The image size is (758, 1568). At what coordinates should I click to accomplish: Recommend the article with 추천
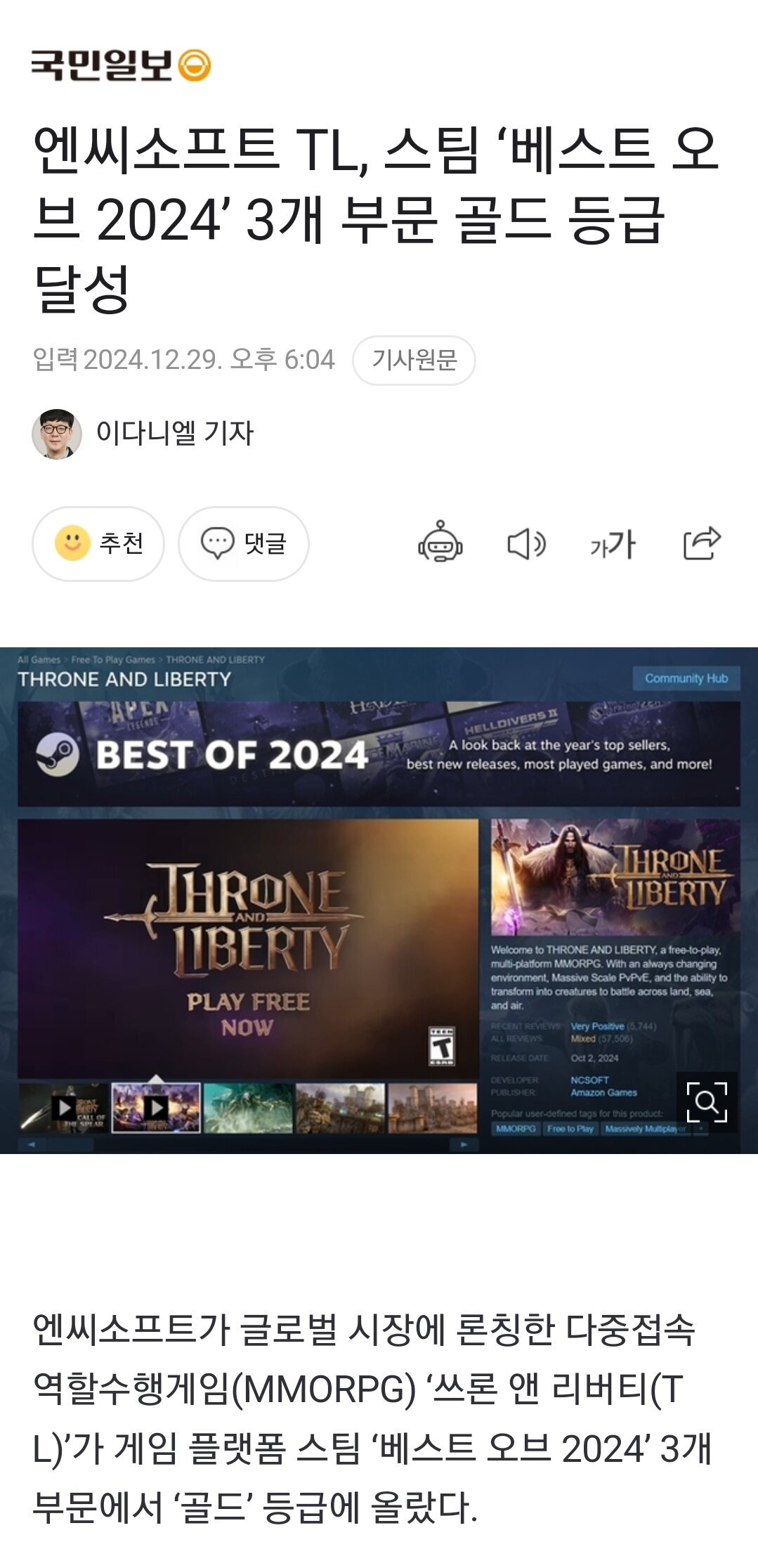click(x=98, y=543)
